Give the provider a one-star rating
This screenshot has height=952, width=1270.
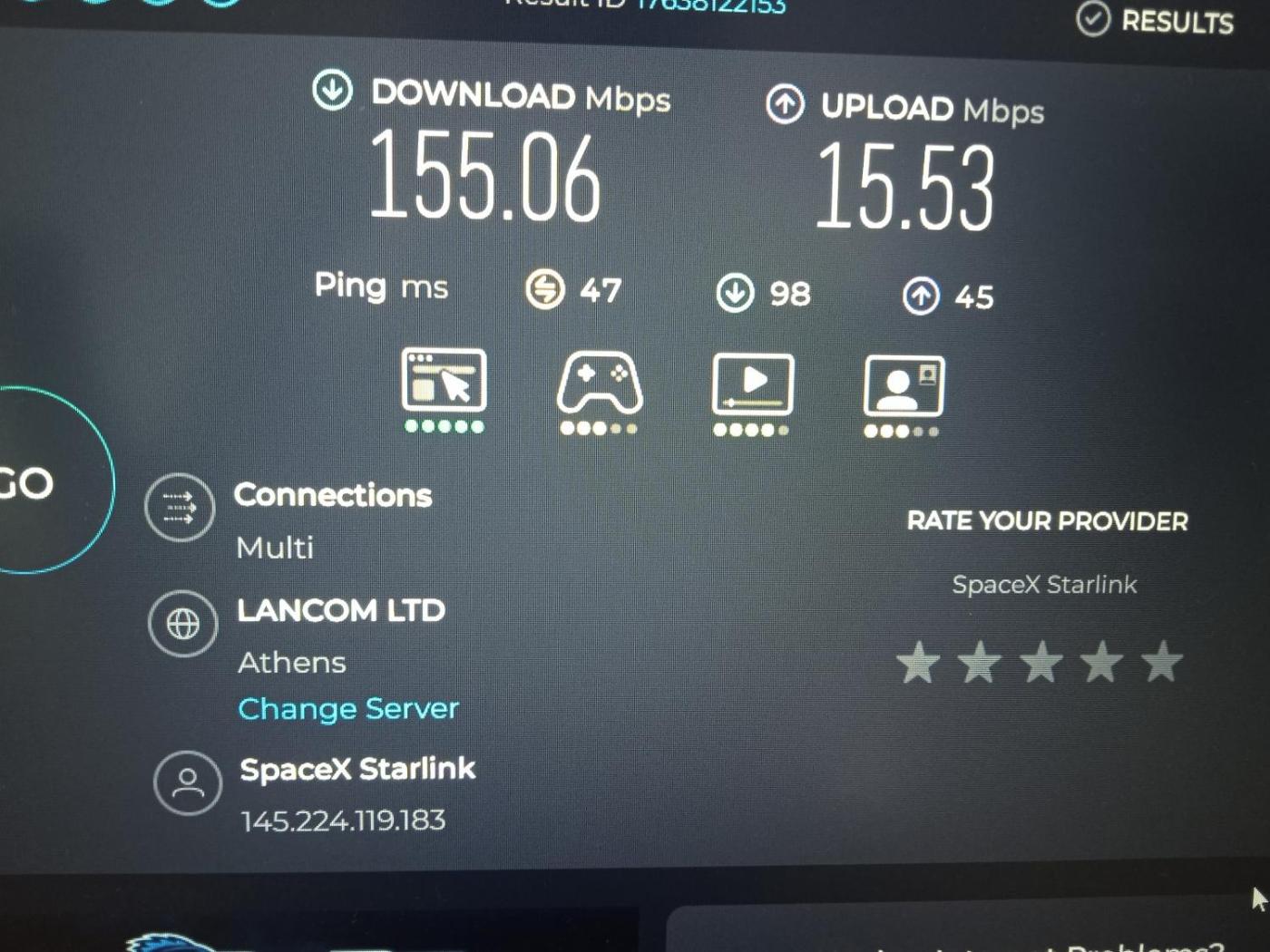pyautogui.click(x=918, y=663)
